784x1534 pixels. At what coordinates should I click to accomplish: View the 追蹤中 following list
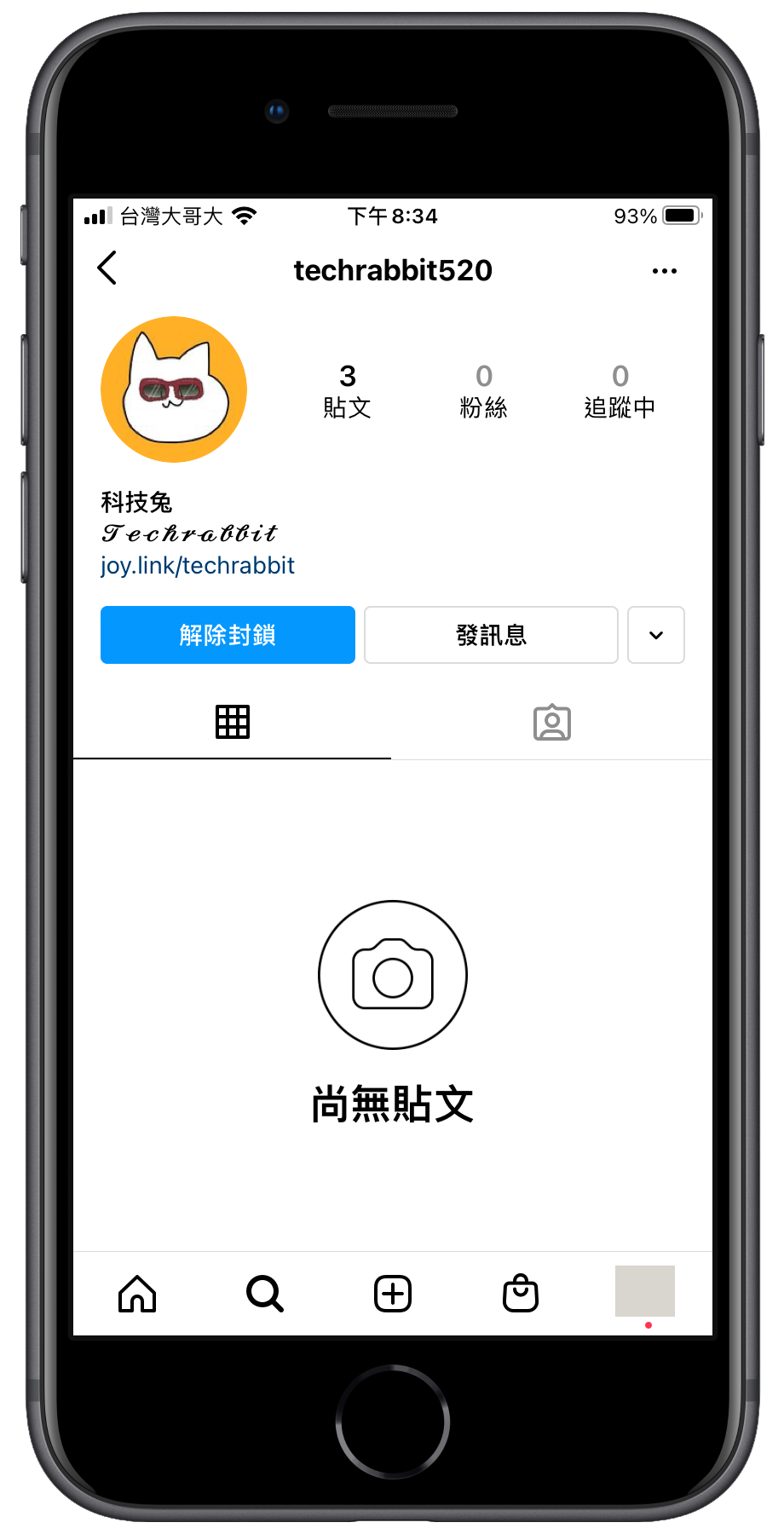[x=620, y=391]
